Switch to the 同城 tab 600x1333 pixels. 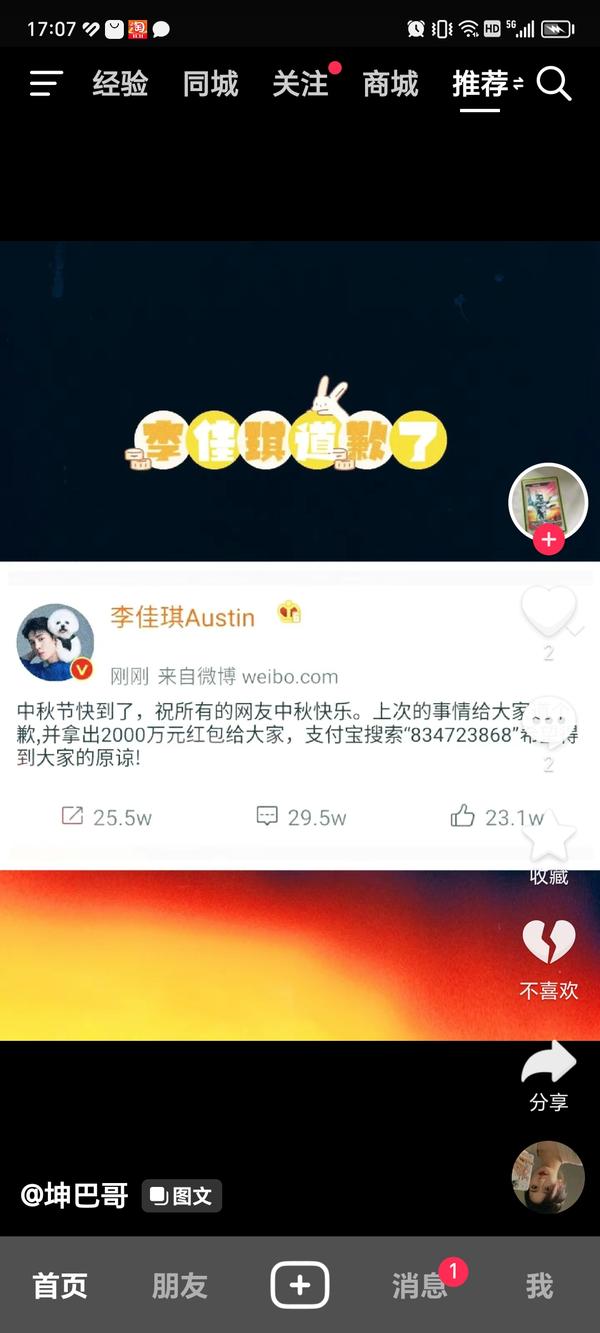coord(210,84)
